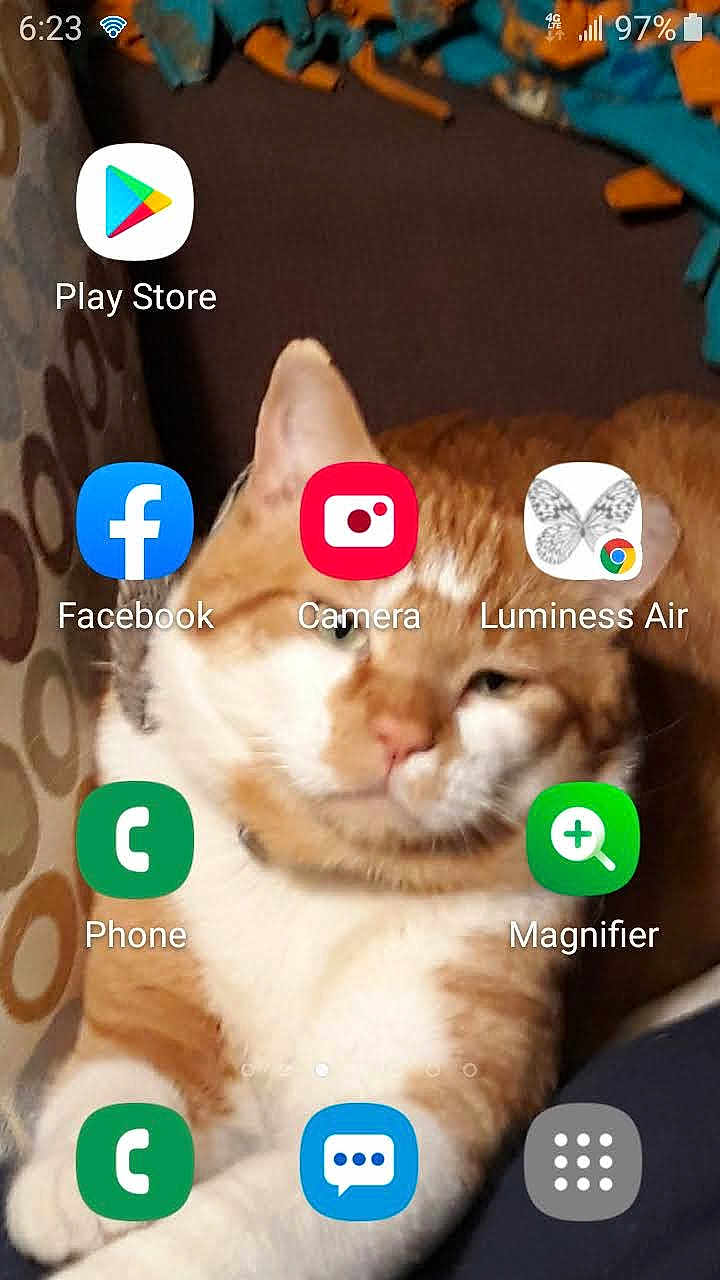Open the Luminess Air shortcut
The width and height of the screenshot is (720, 1280).
pyautogui.click(x=583, y=521)
